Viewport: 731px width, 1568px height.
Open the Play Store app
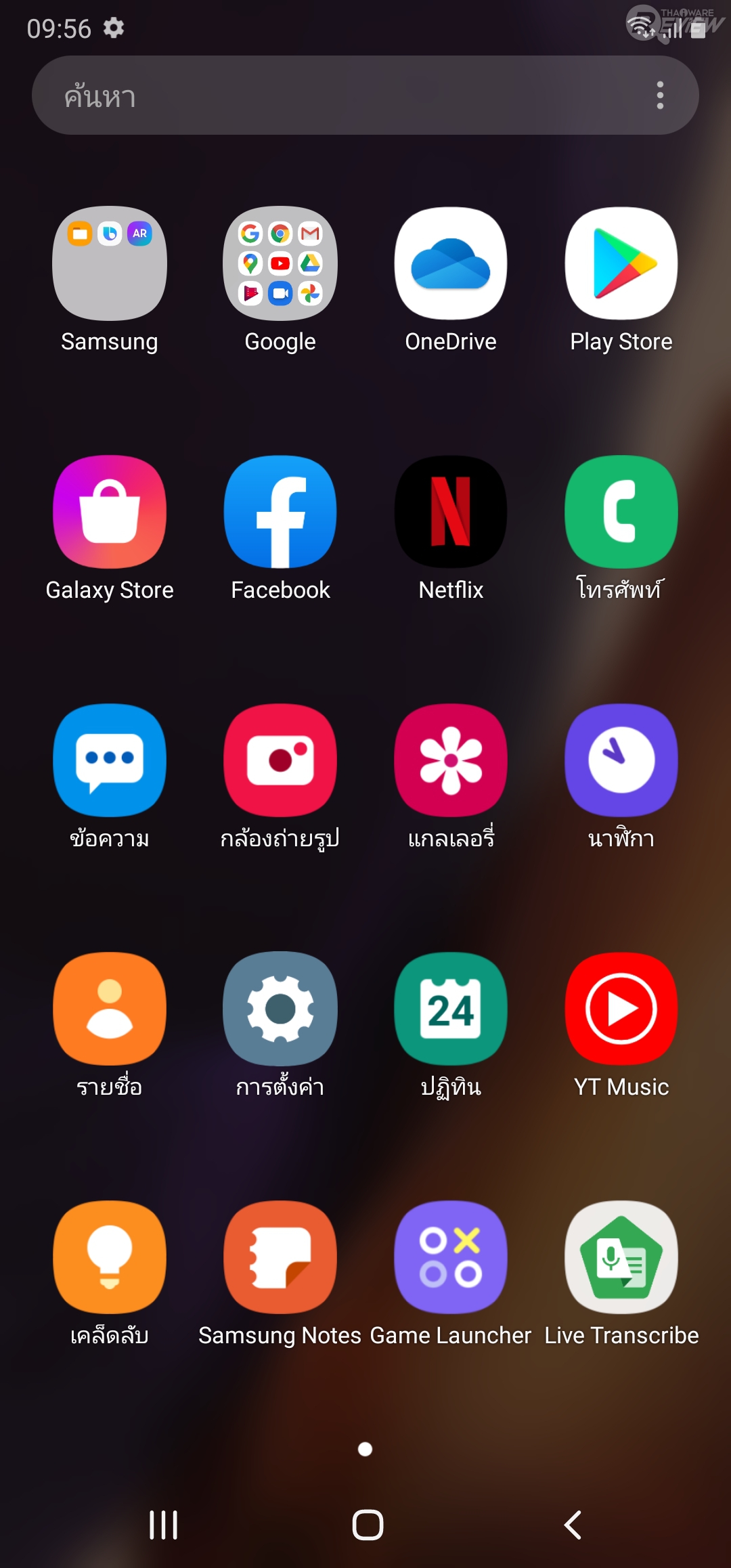tap(621, 263)
